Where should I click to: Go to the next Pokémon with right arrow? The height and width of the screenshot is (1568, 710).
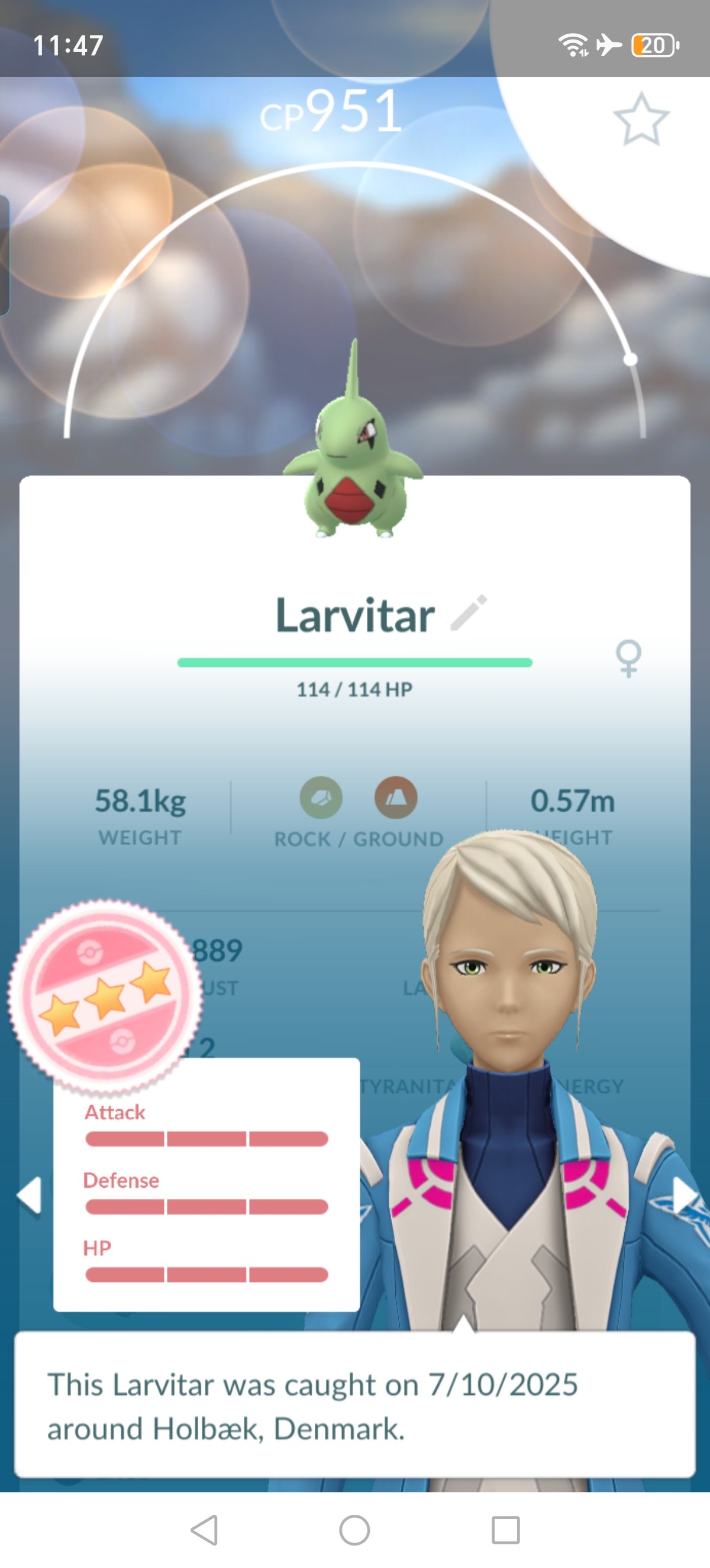[x=685, y=1195]
